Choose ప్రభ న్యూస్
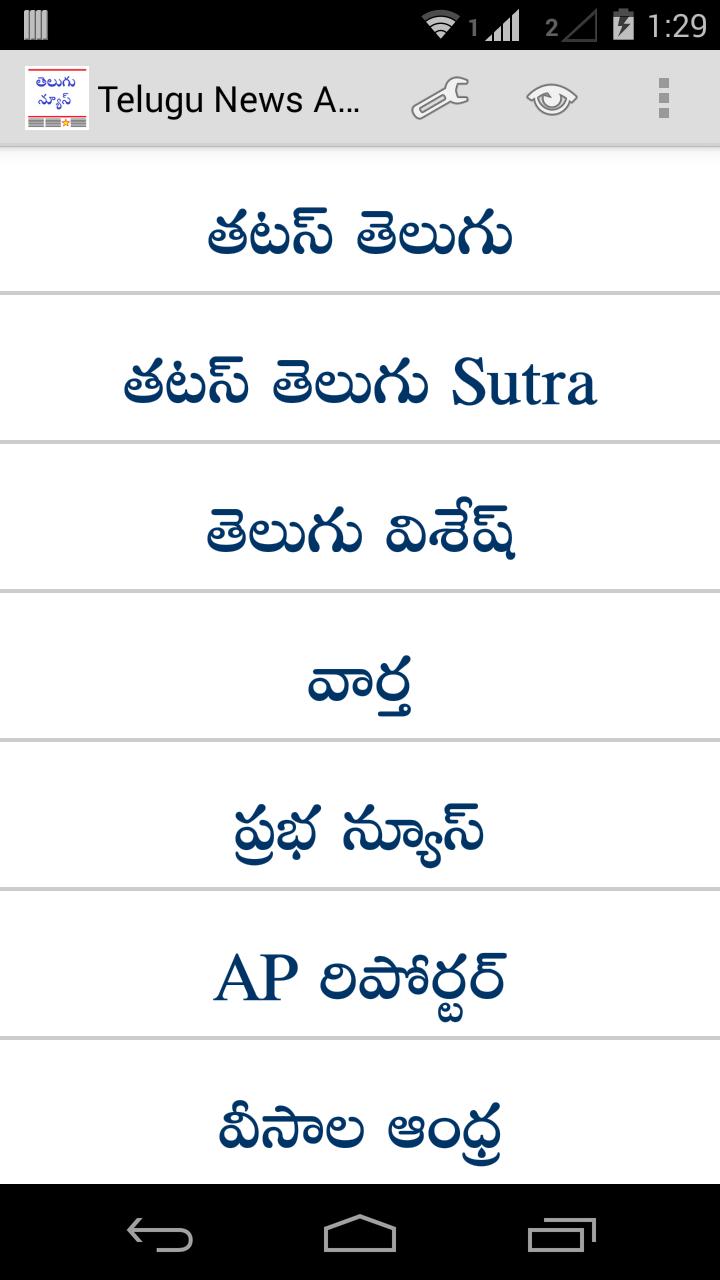 click(x=360, y=830)
